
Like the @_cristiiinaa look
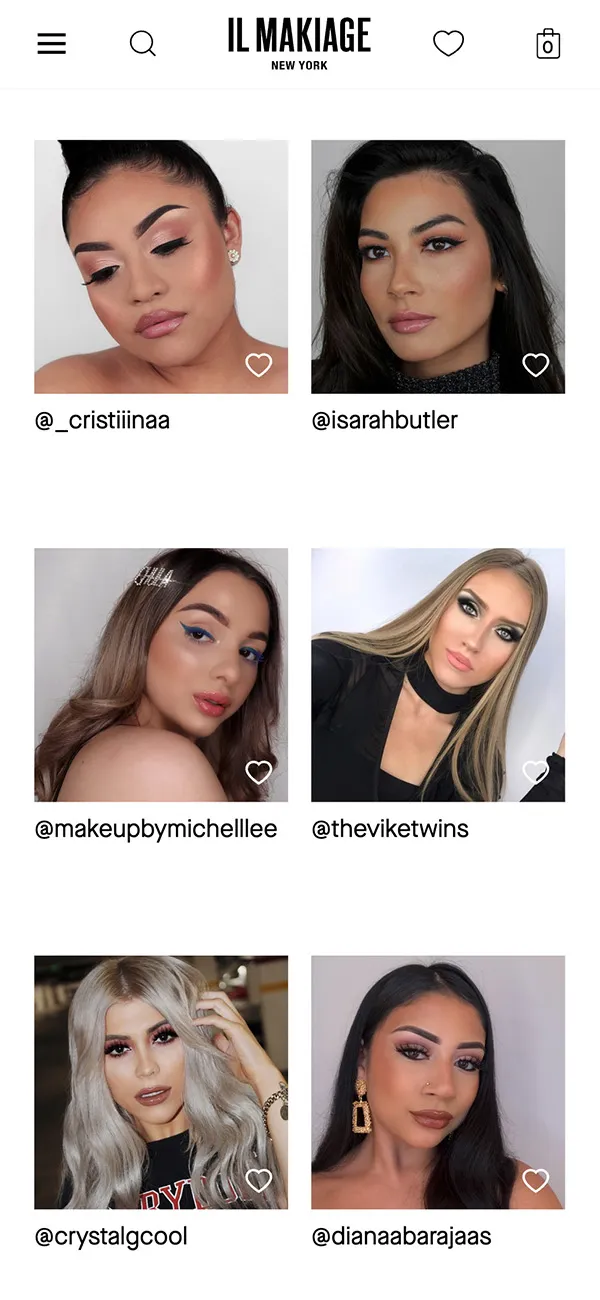259,365
